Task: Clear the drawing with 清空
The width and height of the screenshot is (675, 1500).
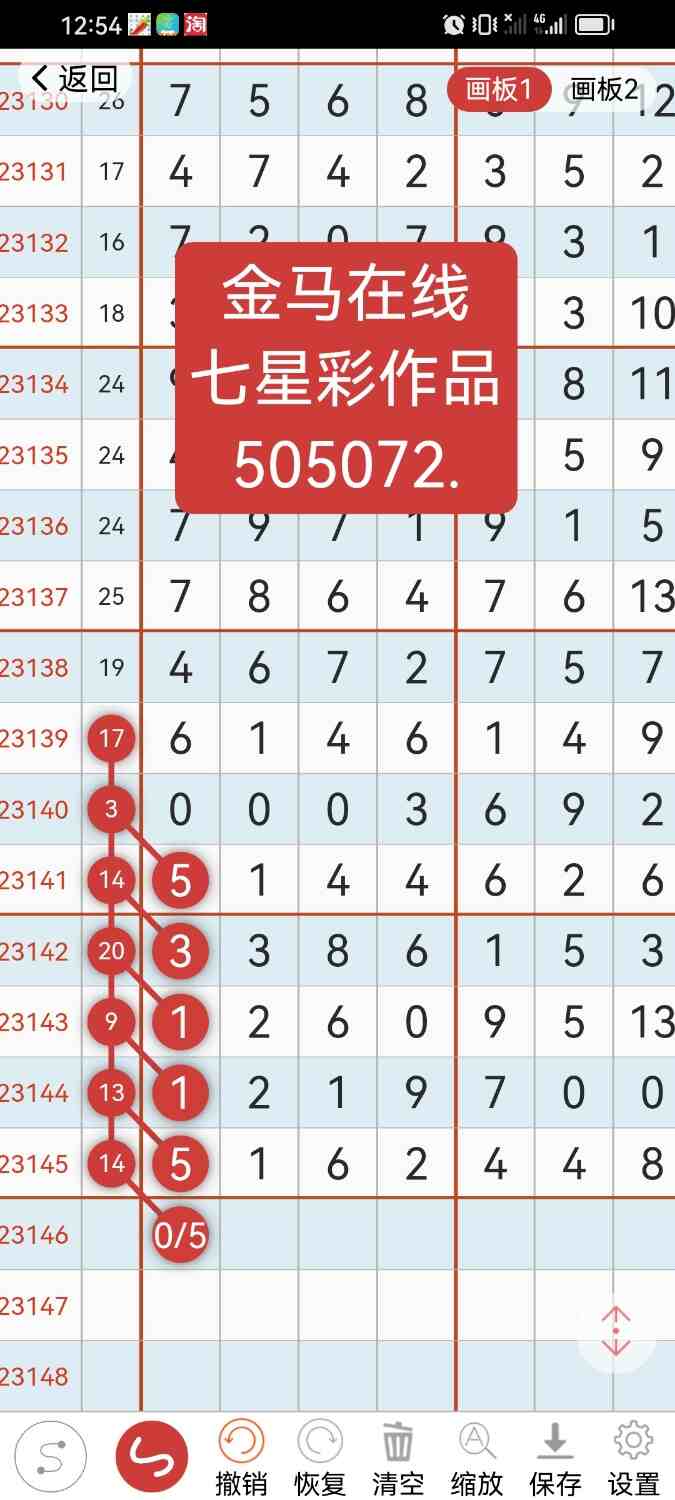Action: tap(398, 1459)
